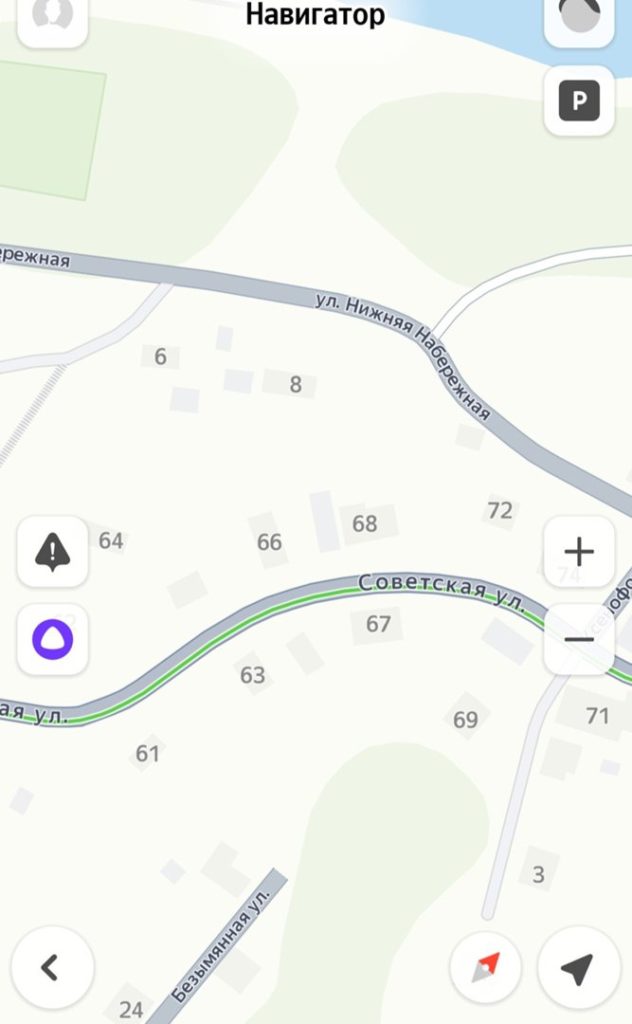Center map on my current location
Screen dimensions: 632x1024
coord(576,967)
